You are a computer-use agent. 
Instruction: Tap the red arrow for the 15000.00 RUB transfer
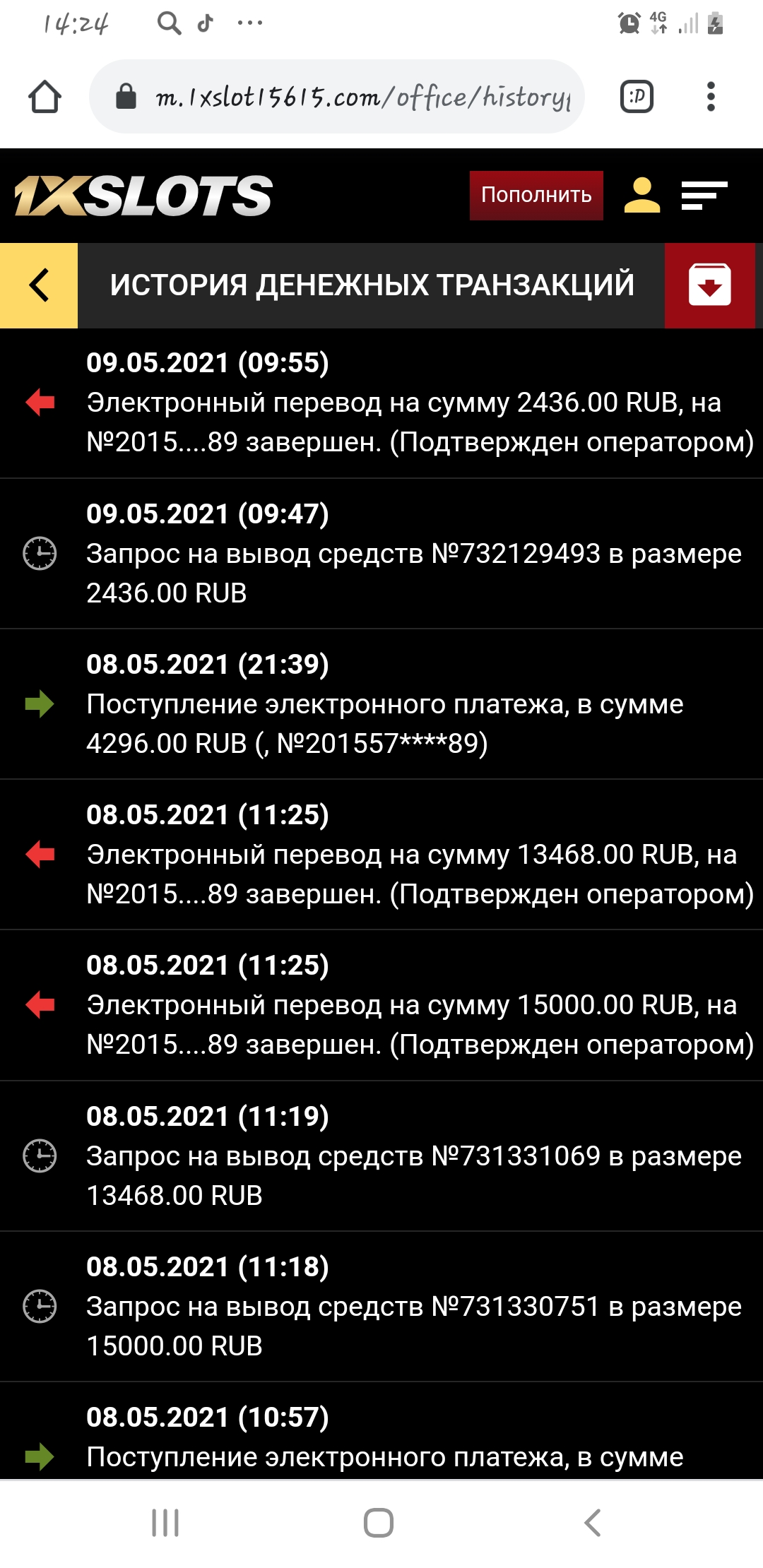[40, 1003]
